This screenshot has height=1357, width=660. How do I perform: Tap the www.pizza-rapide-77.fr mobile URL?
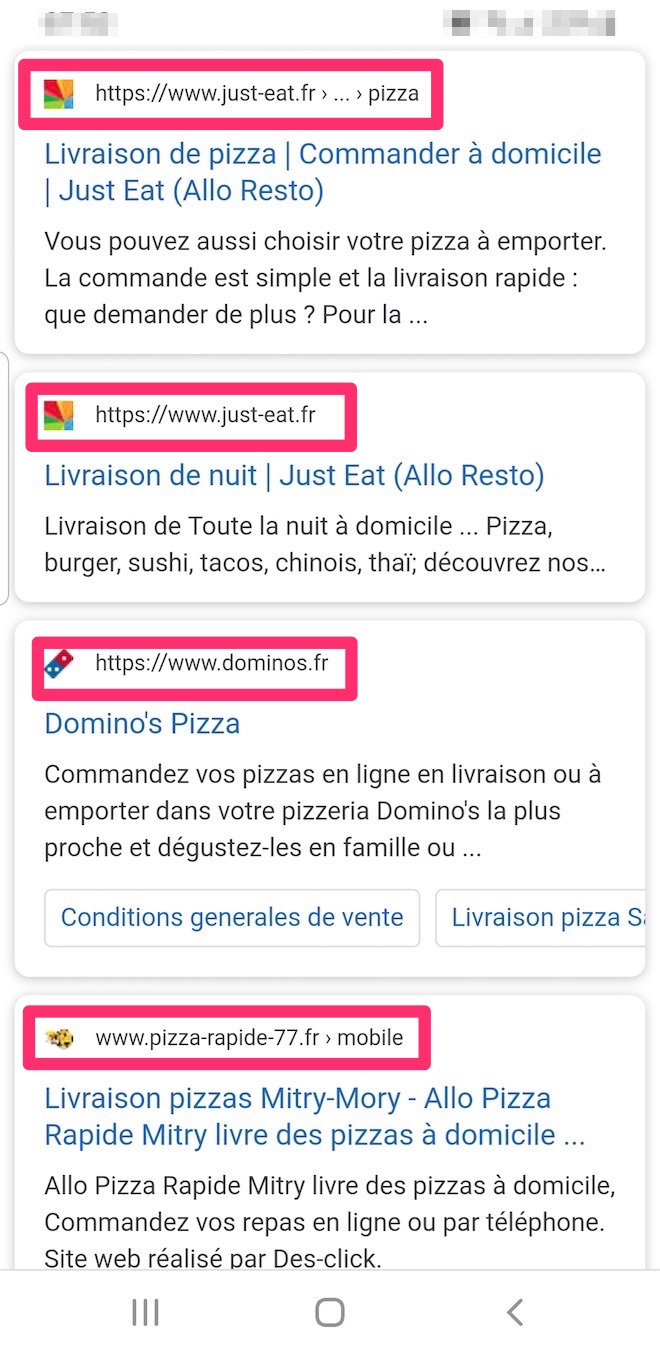(249, 1038)
